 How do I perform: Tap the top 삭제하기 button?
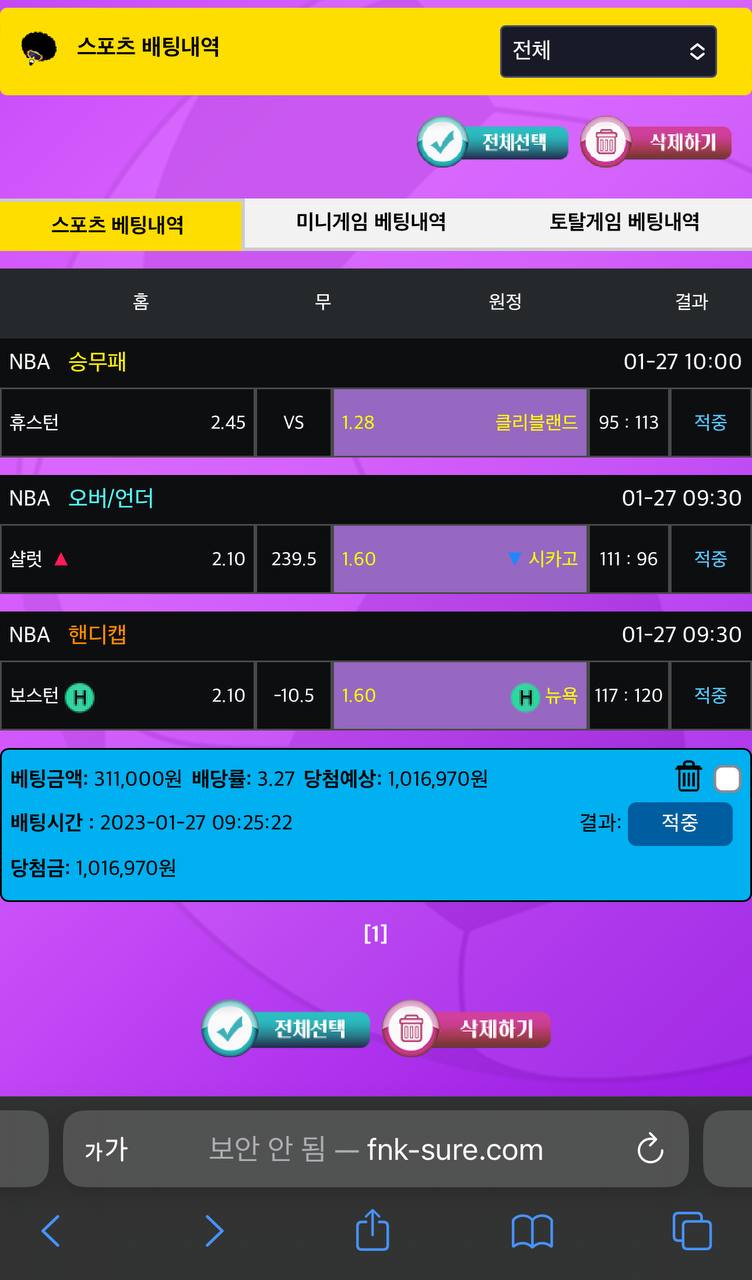(x=656, y=142)
